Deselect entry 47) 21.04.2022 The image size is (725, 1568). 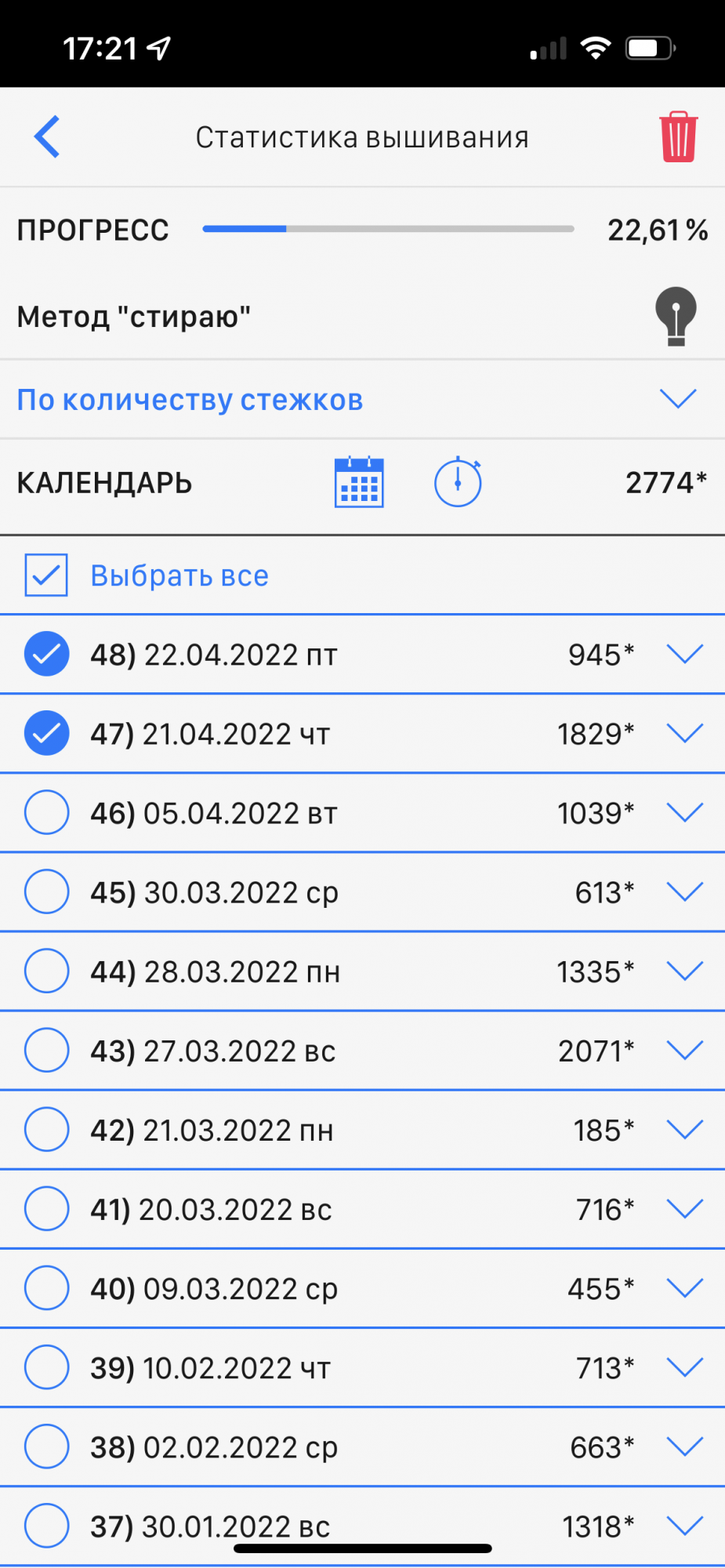point(46,734)
